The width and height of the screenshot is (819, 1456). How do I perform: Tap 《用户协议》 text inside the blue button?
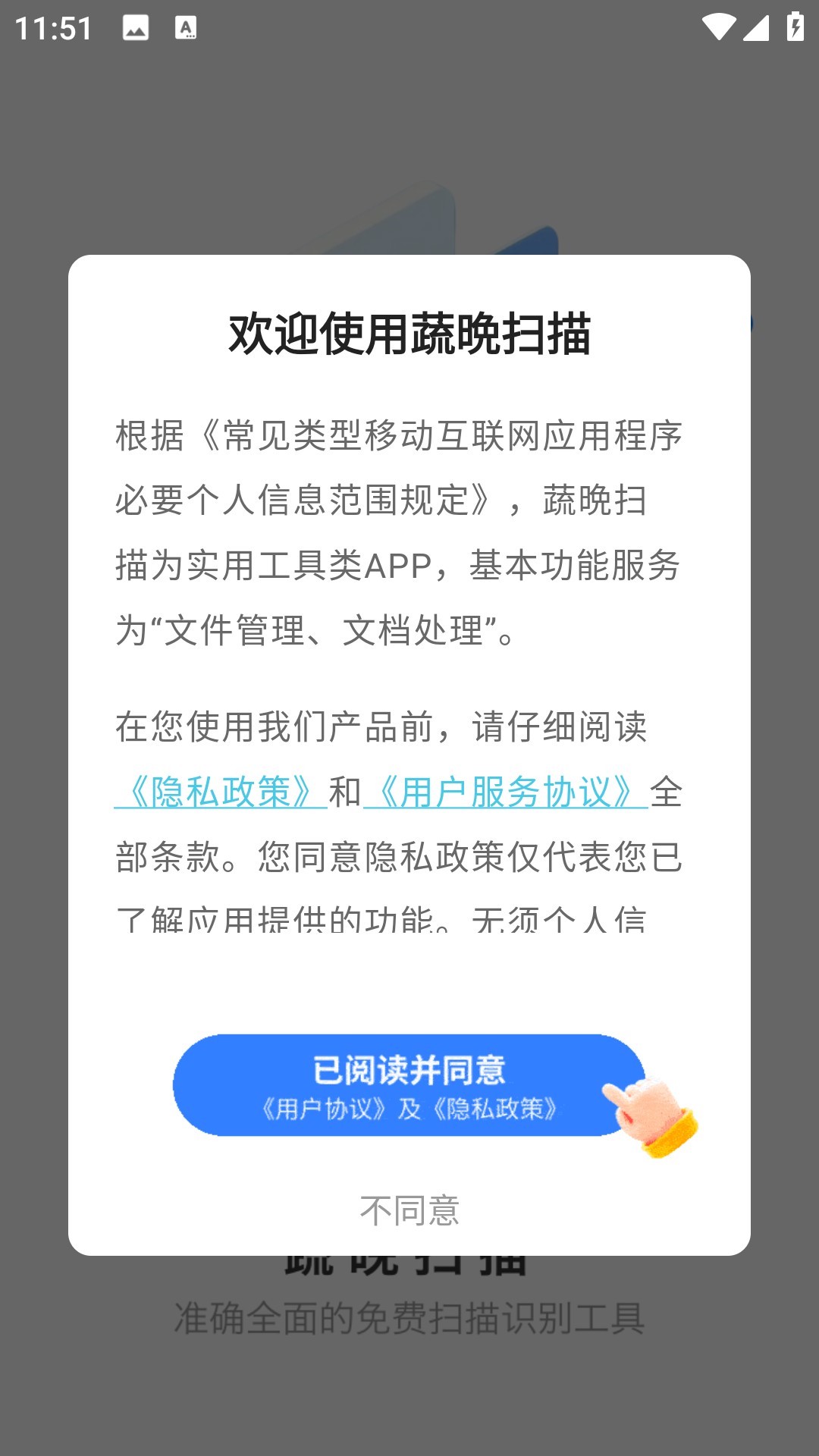click(326, 1109)
